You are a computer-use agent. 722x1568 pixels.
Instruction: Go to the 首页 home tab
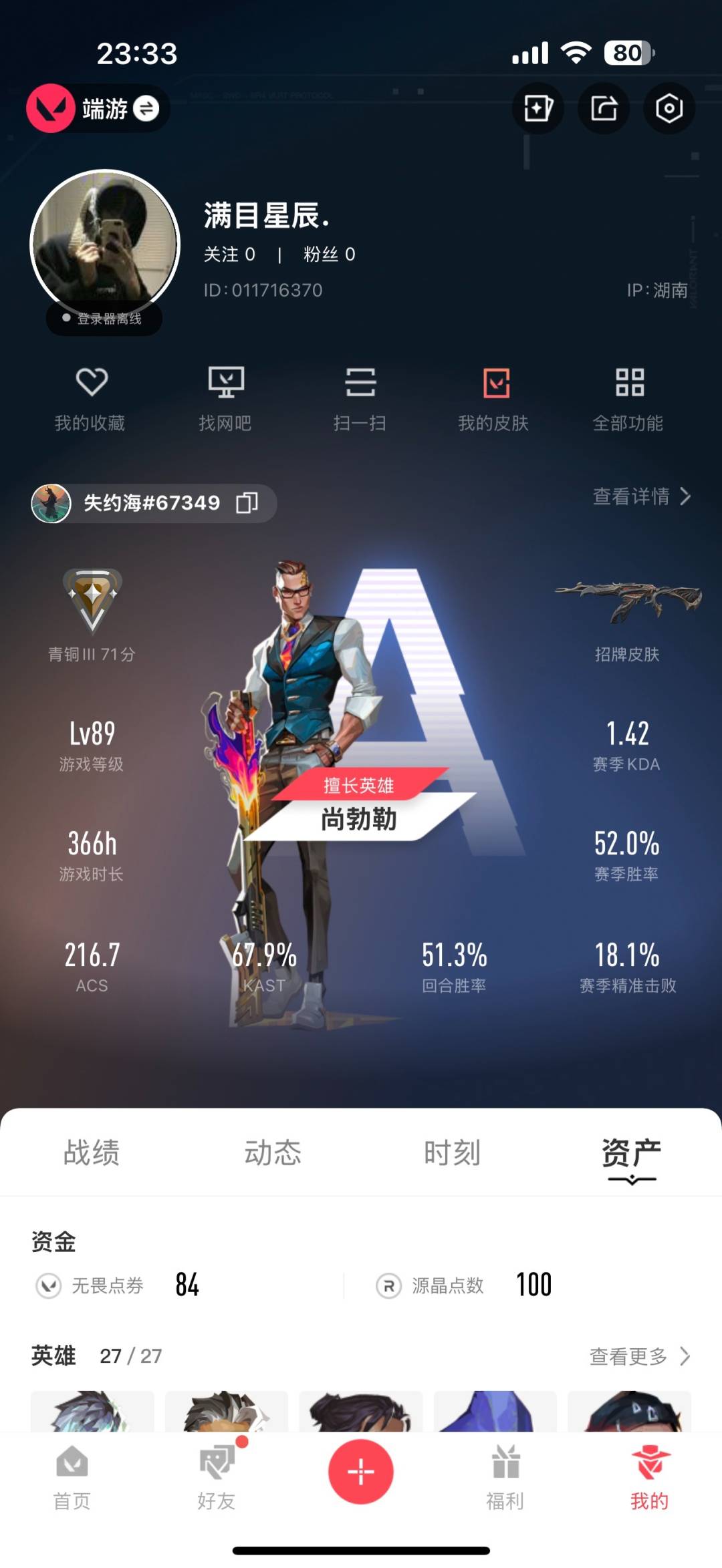(72, 1477)
